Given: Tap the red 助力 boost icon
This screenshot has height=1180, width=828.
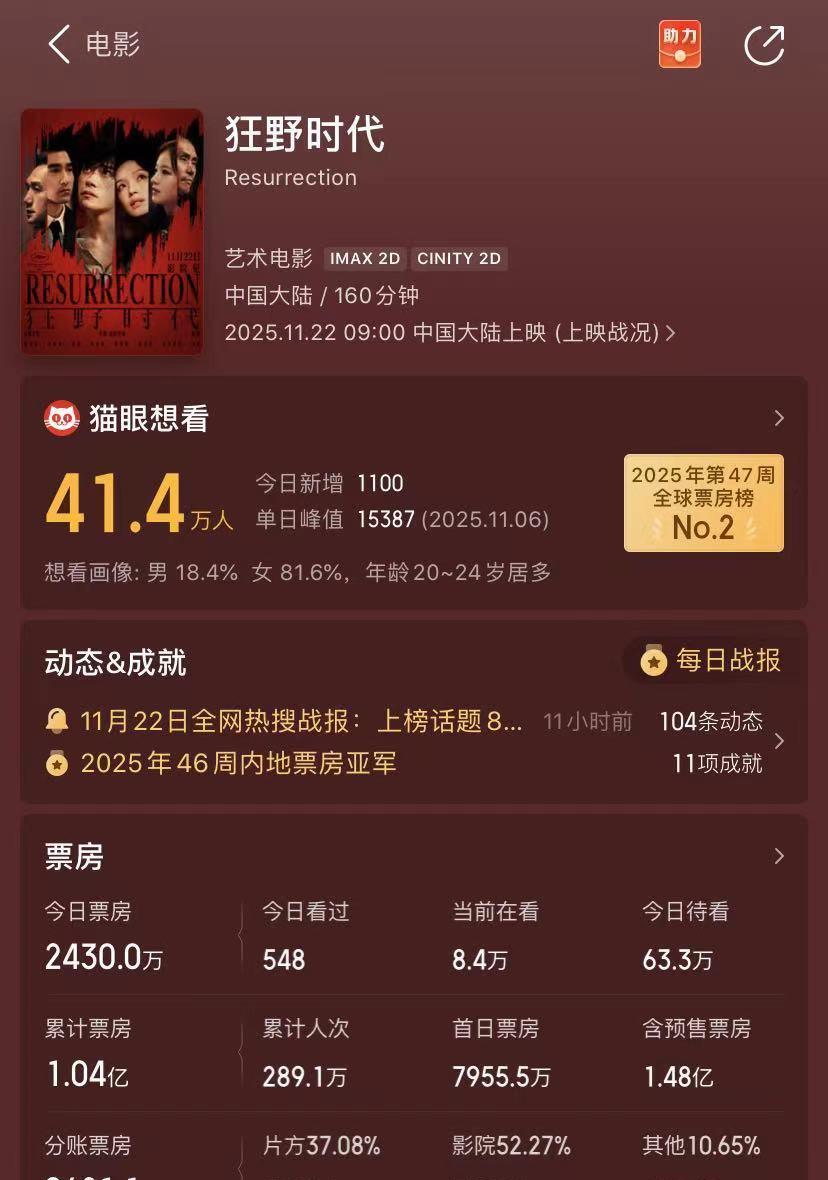Looking at the screenshot, I should (x=679, y=45).
